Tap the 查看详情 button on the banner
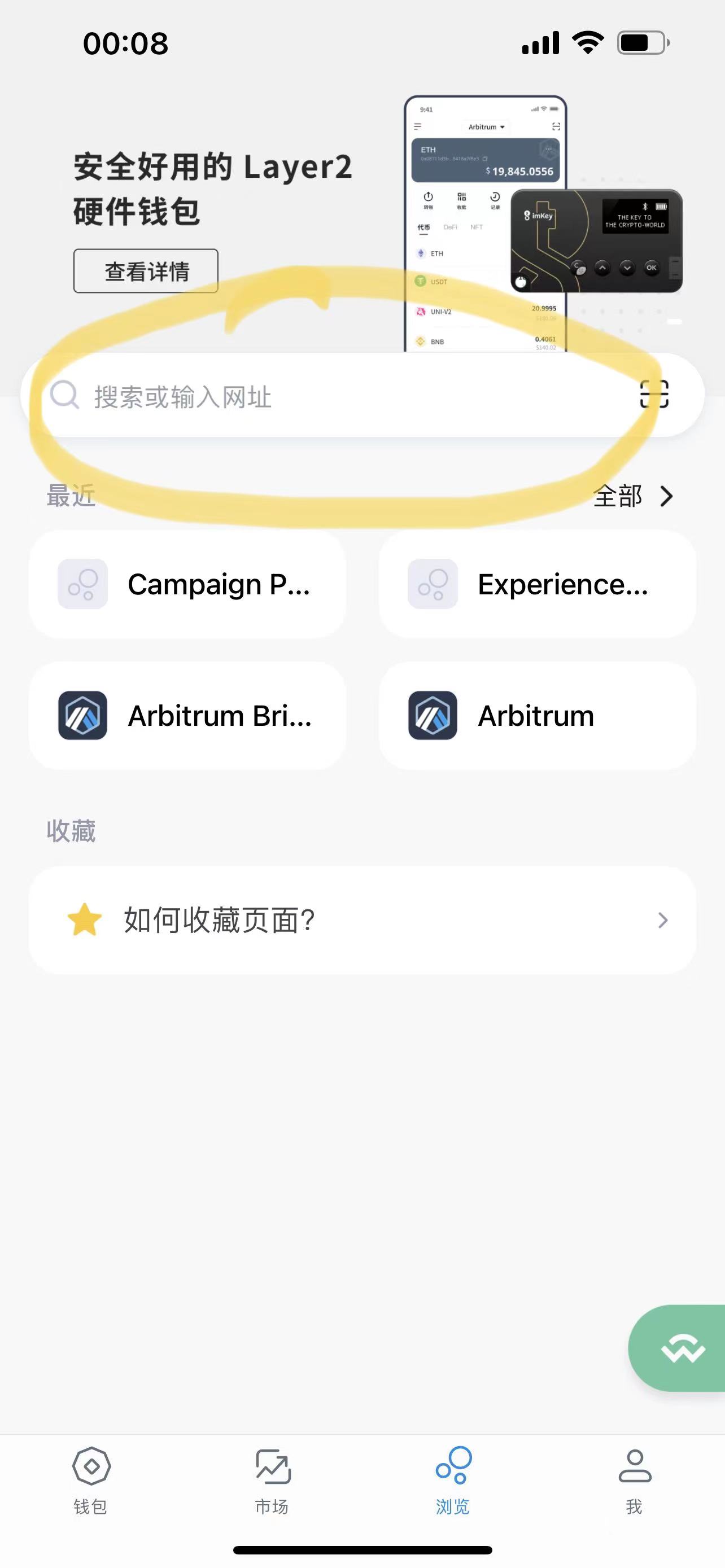Screen dimensions: 725x1568 tap(146, 271)
